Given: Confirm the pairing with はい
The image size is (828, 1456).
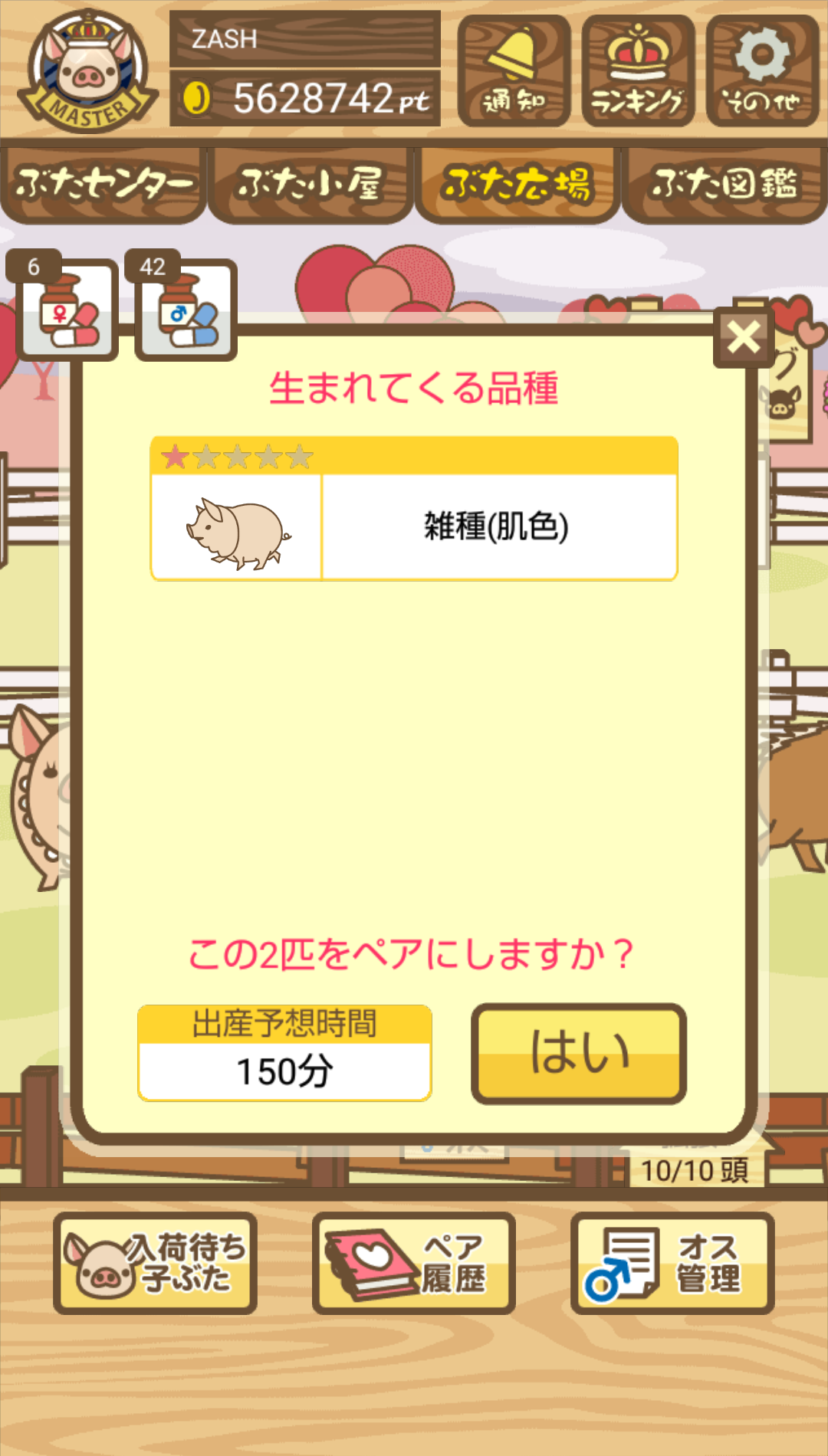Looking at the screenshot, I should (579, 1054).
